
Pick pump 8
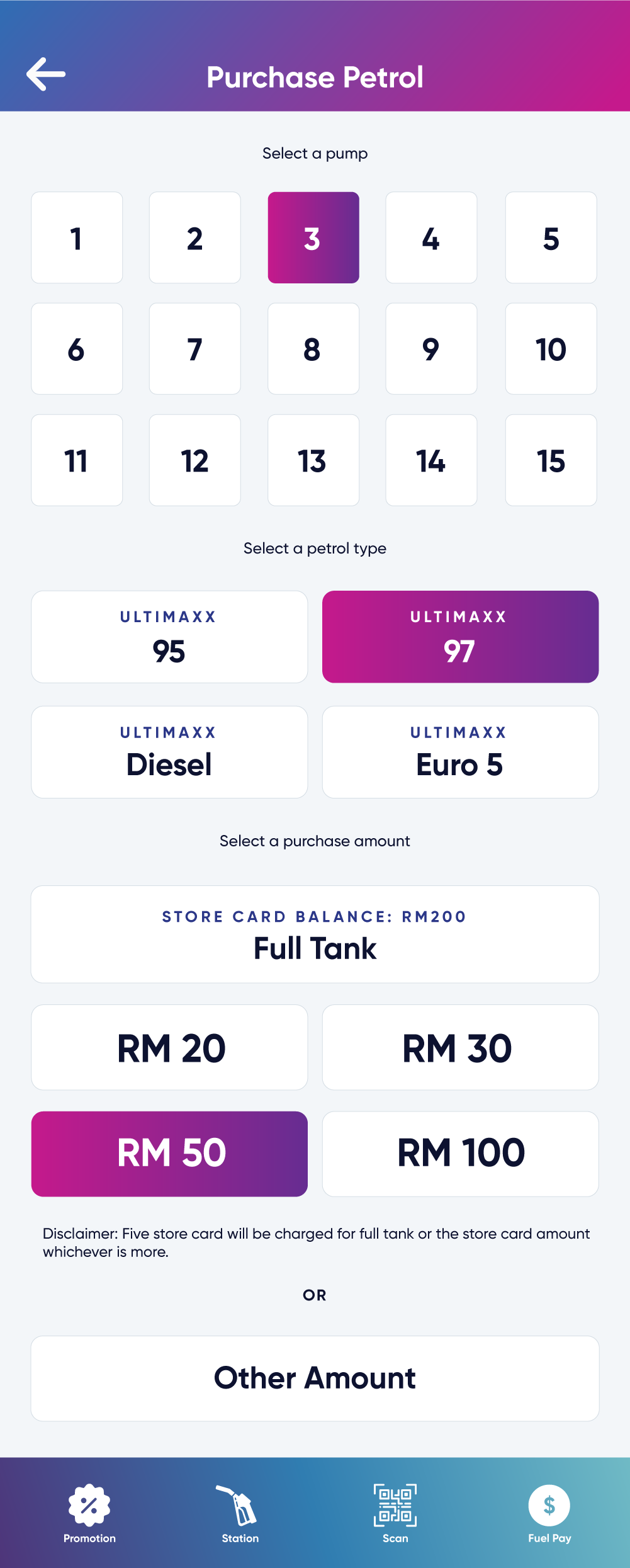pyautogui.click(x=313, y=349)
